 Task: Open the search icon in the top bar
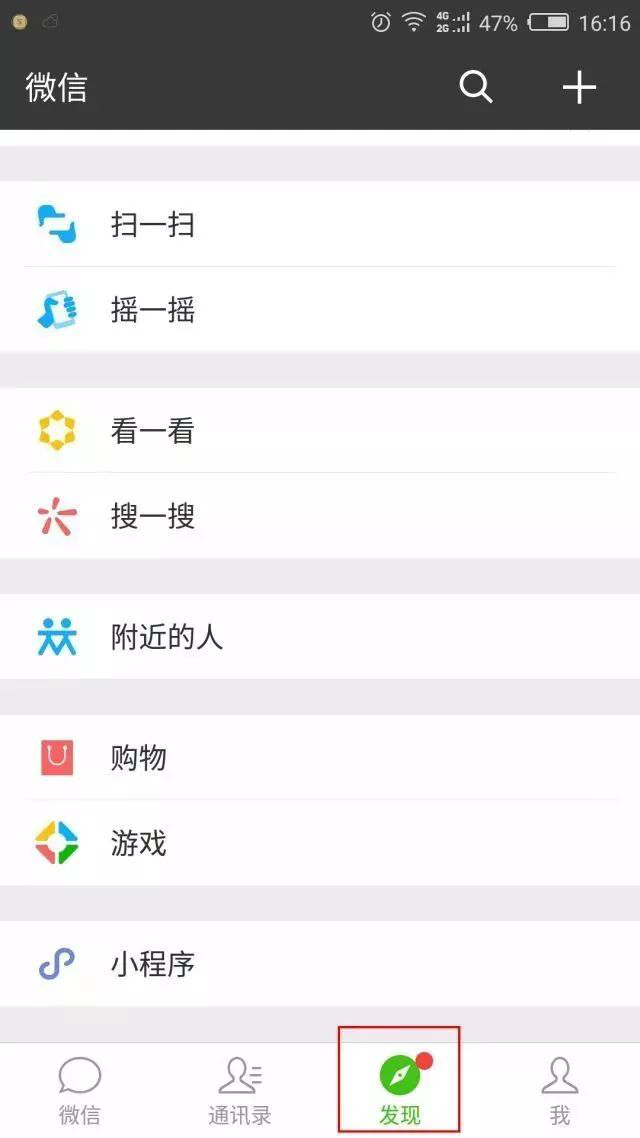[x=476, y=88]
